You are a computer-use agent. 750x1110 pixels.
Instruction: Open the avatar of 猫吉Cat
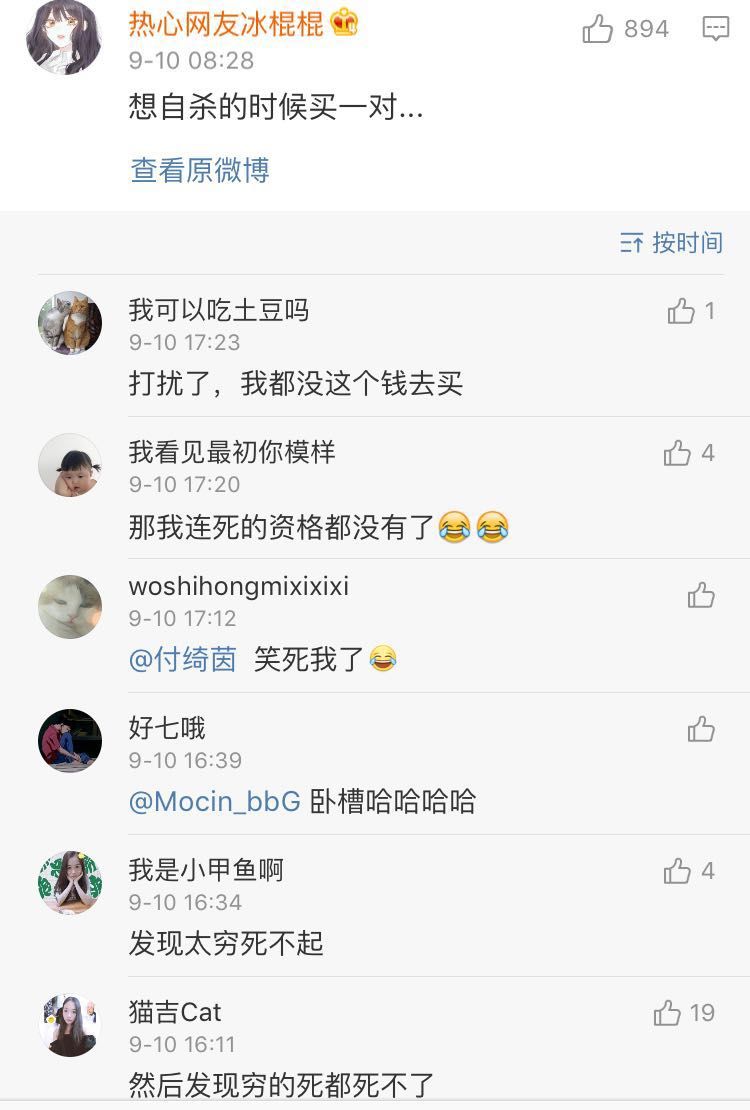(x=70, y=1025)
